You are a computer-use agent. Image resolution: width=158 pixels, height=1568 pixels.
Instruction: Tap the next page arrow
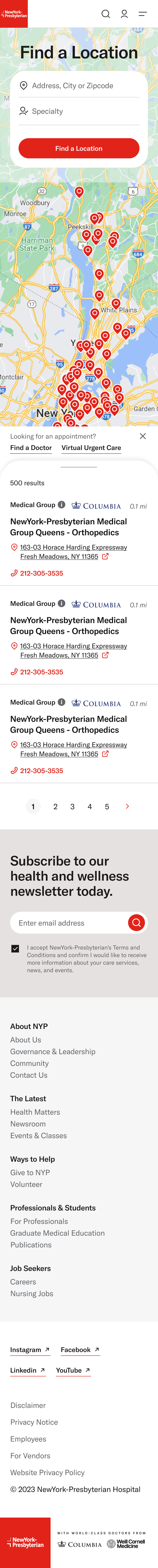(127, 806)
